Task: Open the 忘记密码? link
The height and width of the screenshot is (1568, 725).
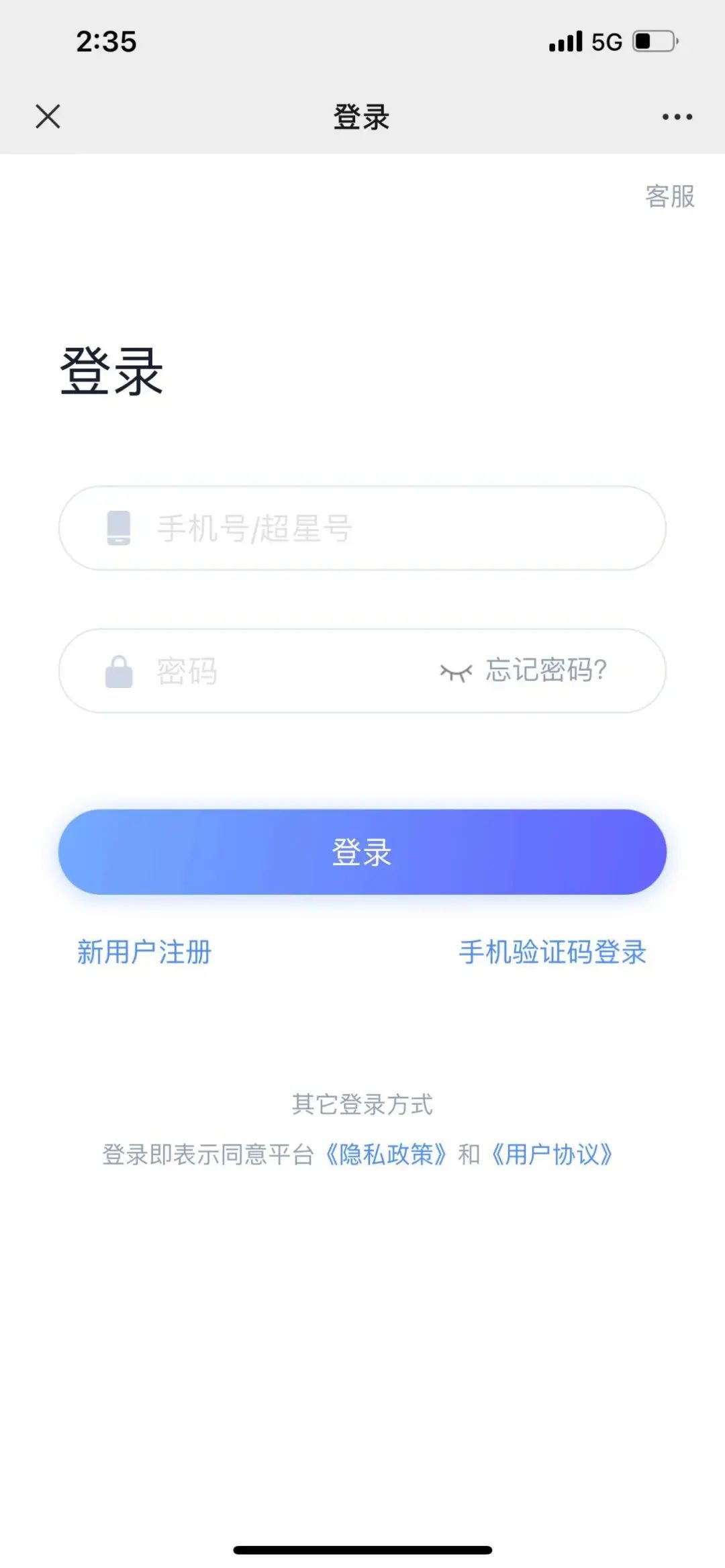Action: 546,670
